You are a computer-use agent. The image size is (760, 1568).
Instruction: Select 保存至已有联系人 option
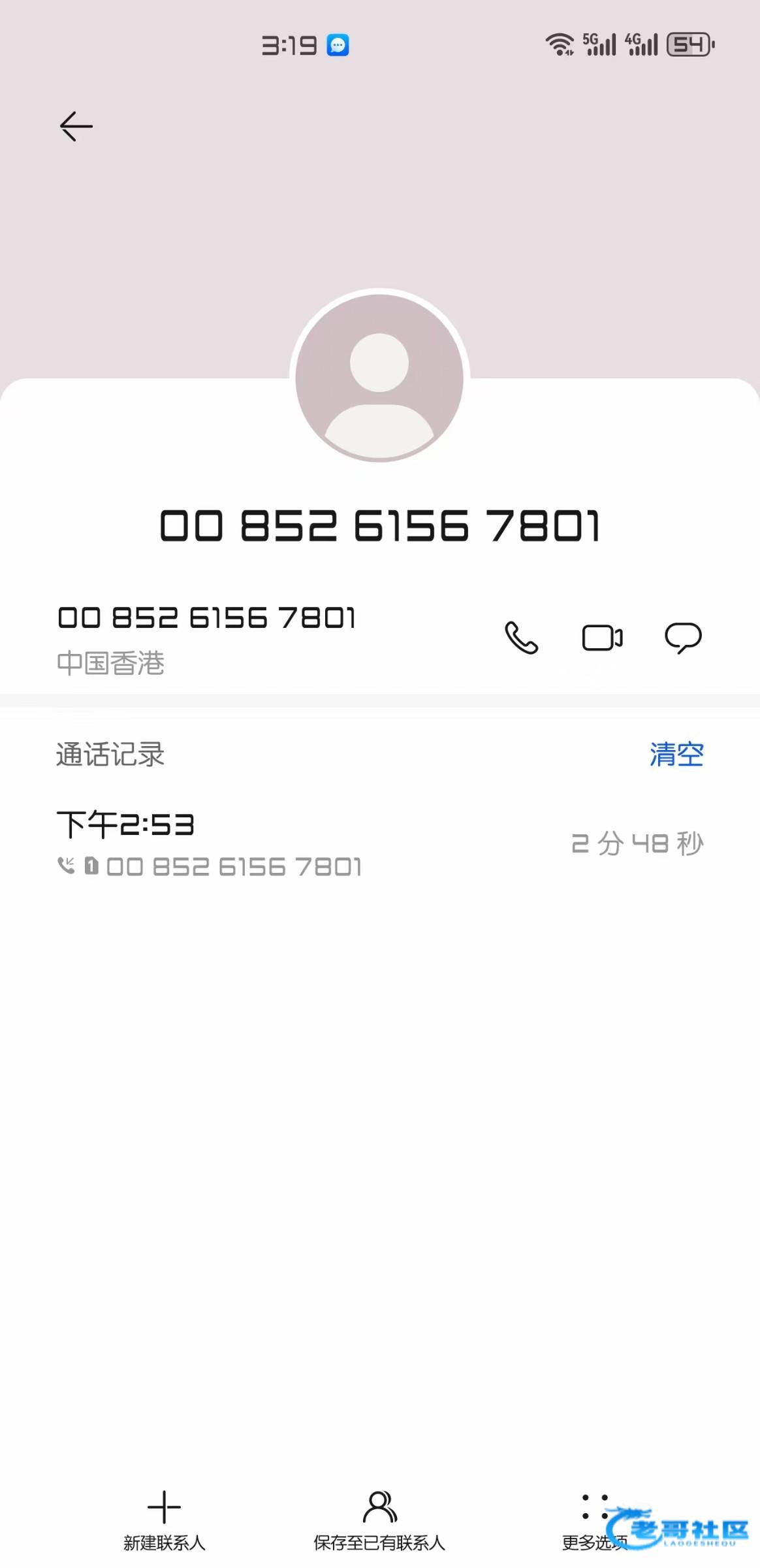[379, 1520]
